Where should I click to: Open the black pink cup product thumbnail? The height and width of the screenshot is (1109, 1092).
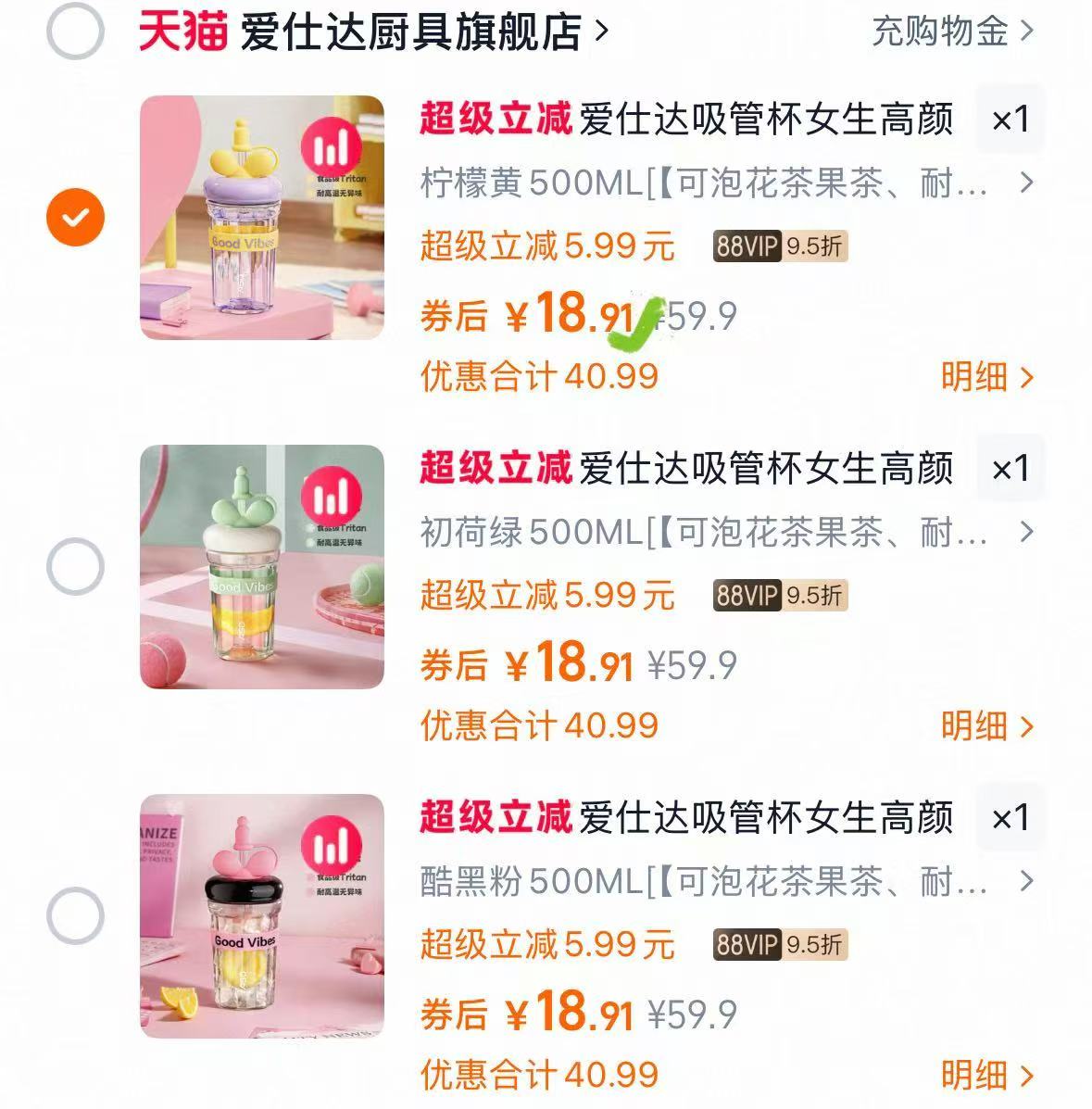point(264,918)
